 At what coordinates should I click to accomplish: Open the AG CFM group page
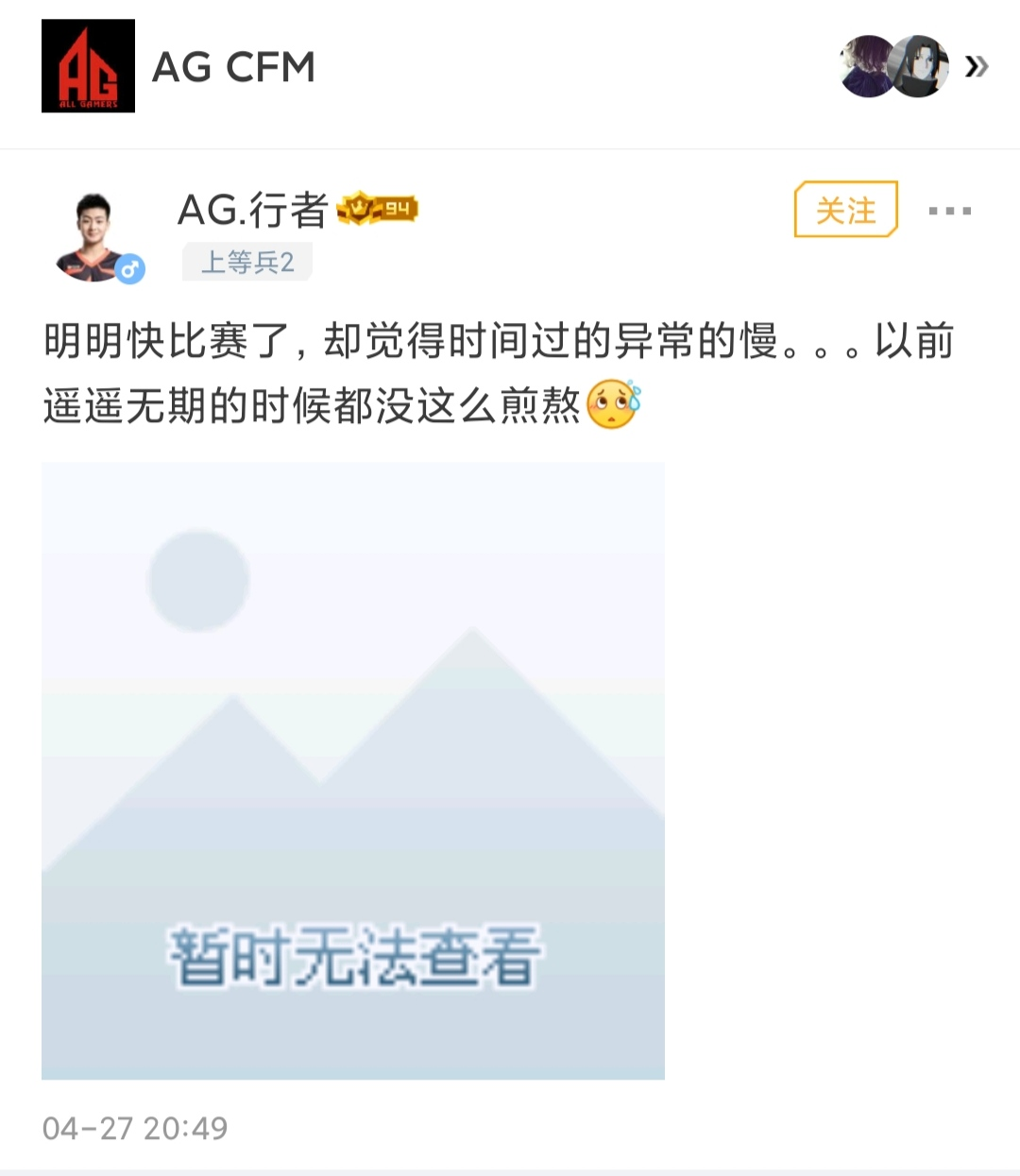pos(232,67)
